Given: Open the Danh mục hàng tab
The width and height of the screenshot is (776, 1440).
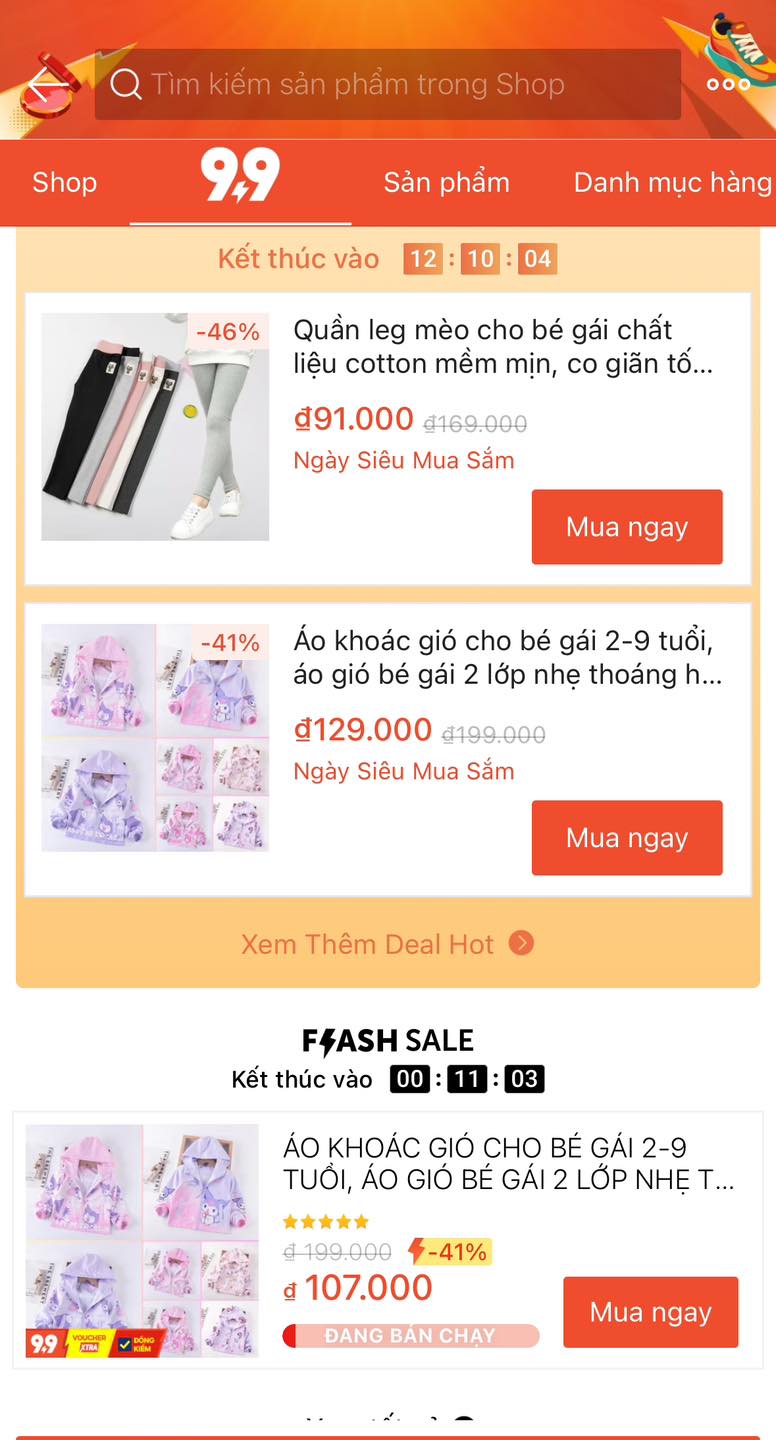Looking at the screenshot, I should tap(672, 183).
